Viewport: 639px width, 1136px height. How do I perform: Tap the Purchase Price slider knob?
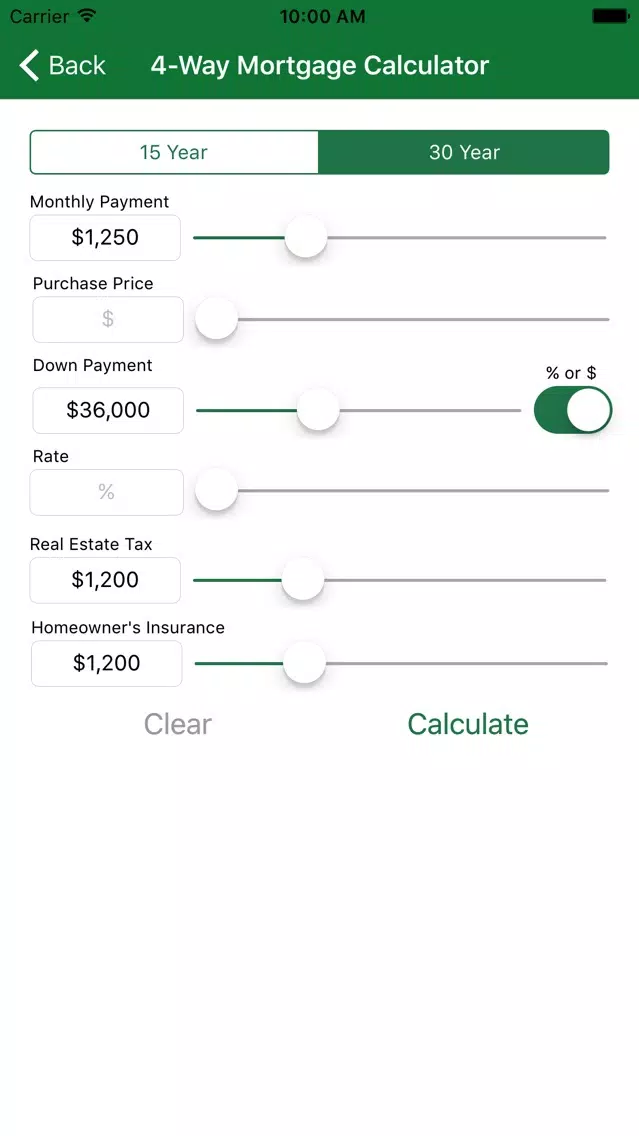(217, 319)
